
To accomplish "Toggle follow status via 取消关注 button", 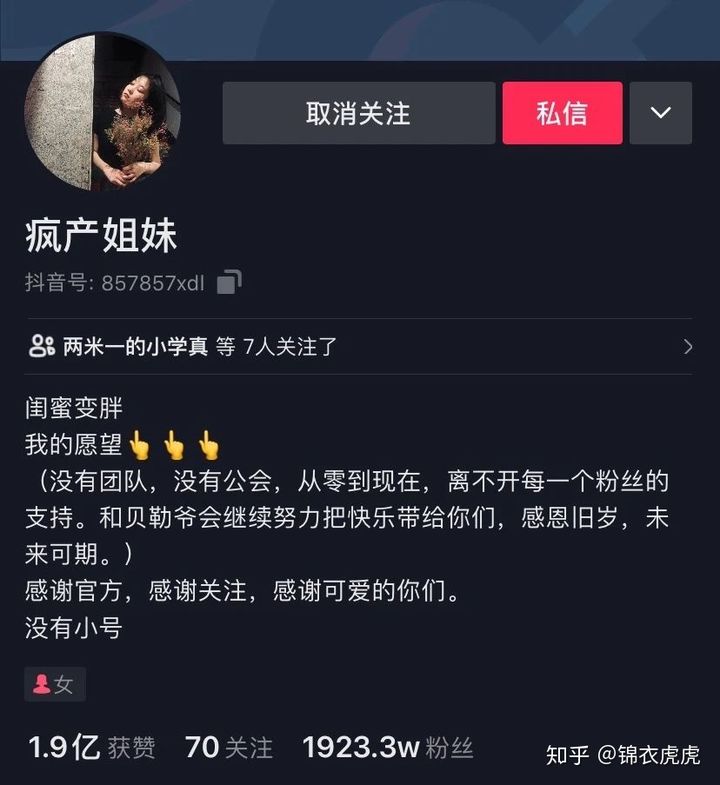I will 357,113.
